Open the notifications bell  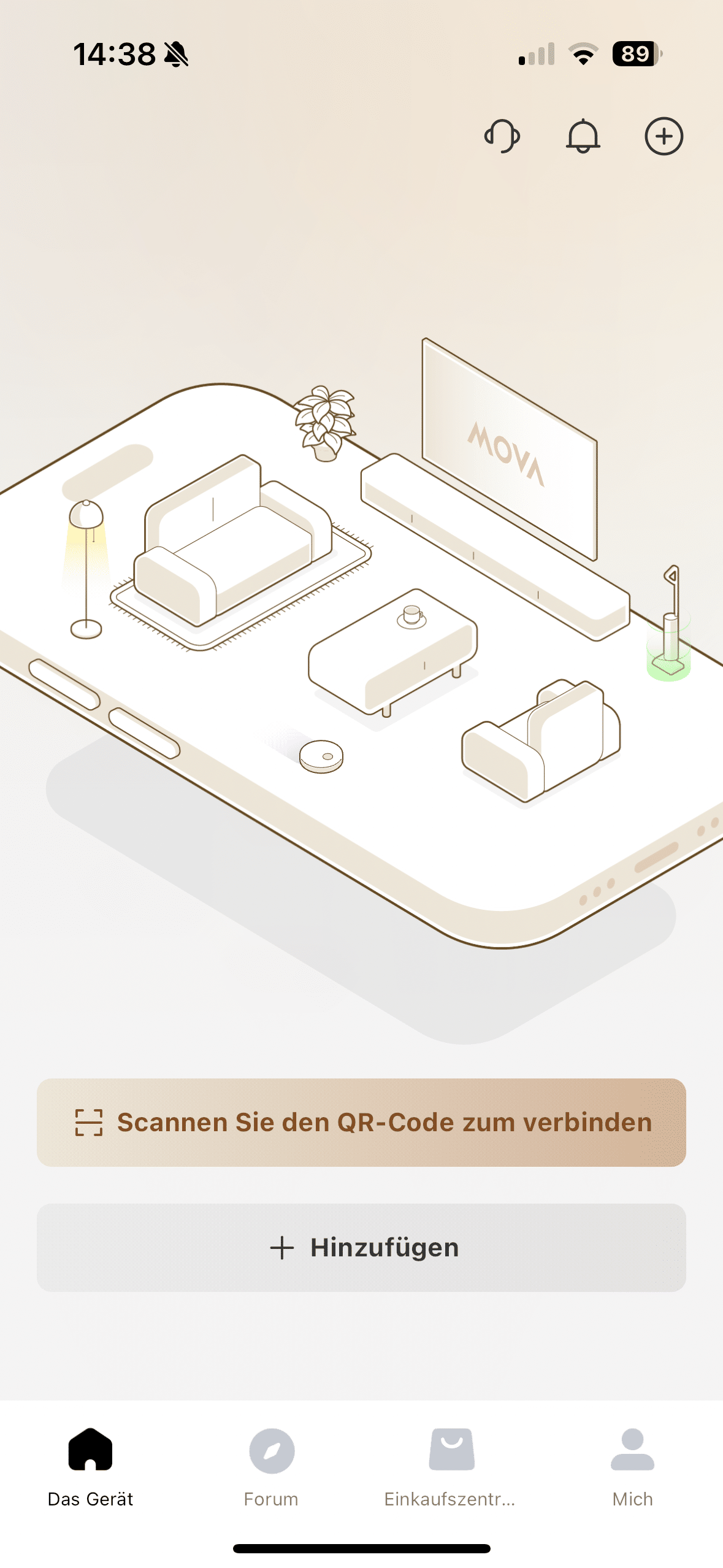pos(583,136)
